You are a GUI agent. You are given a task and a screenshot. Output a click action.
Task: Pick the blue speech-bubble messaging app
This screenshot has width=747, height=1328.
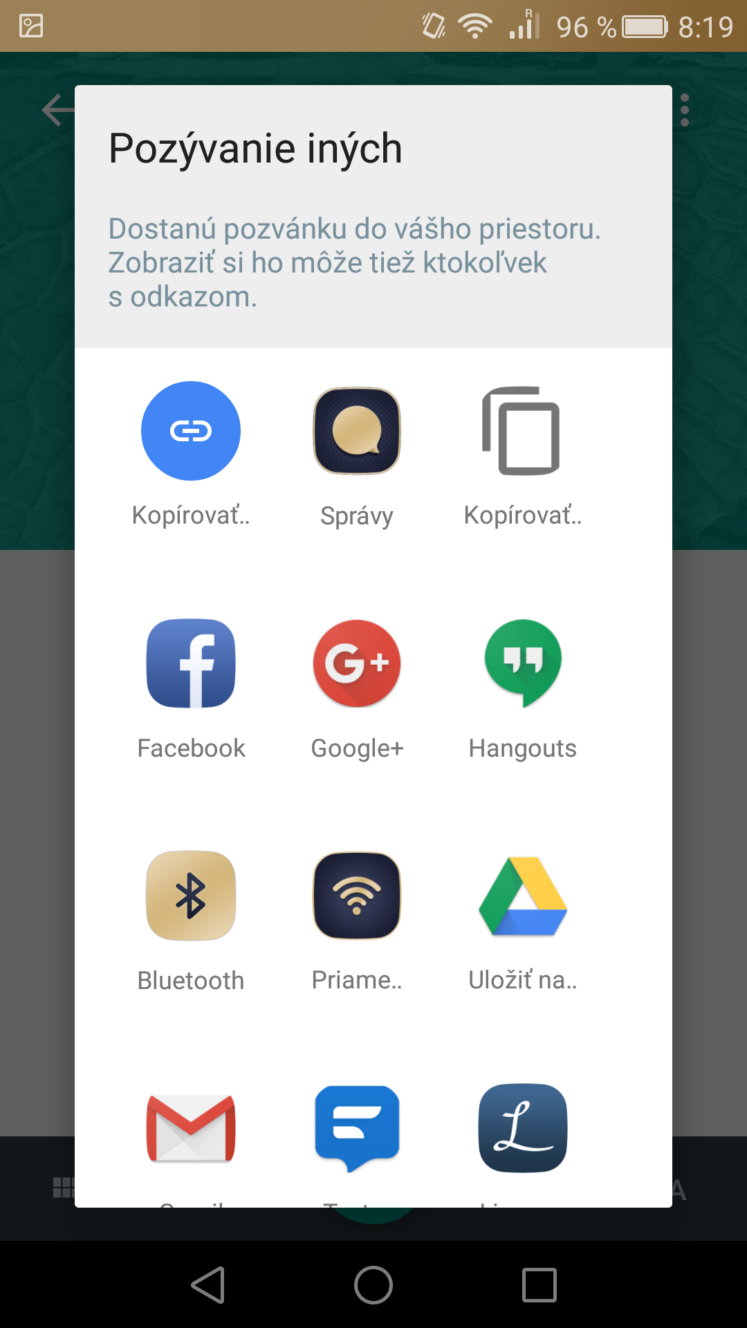pos(357,1128)
